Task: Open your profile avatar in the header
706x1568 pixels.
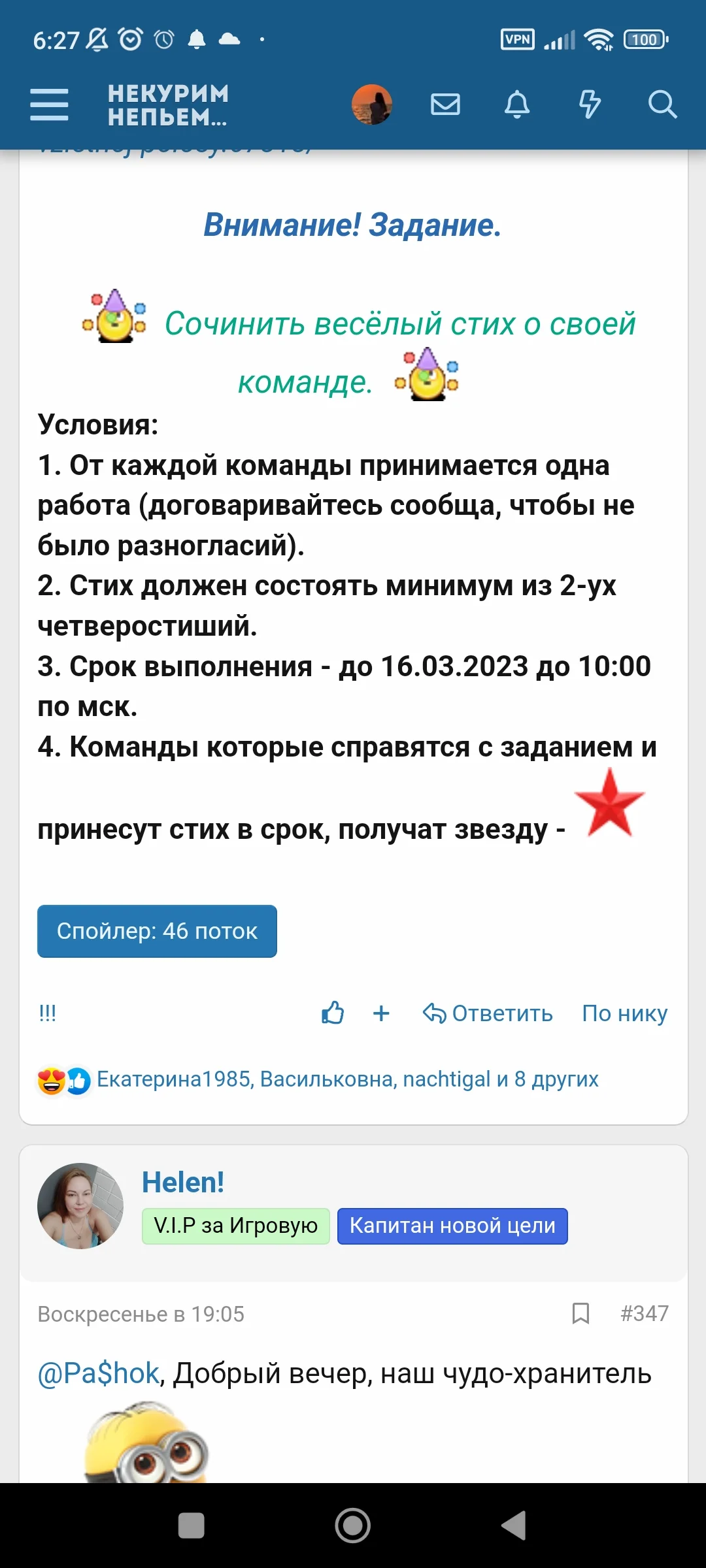Action: point(371,103)
